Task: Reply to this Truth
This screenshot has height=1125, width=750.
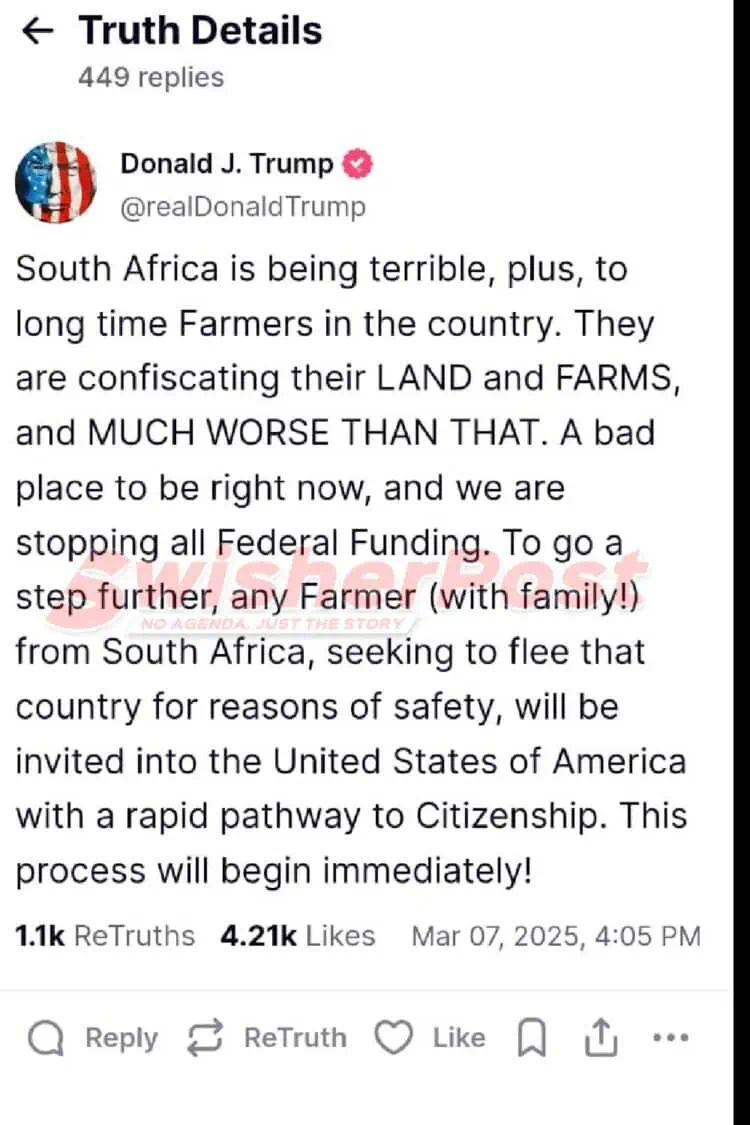Action: click(x=93, y=1039)
